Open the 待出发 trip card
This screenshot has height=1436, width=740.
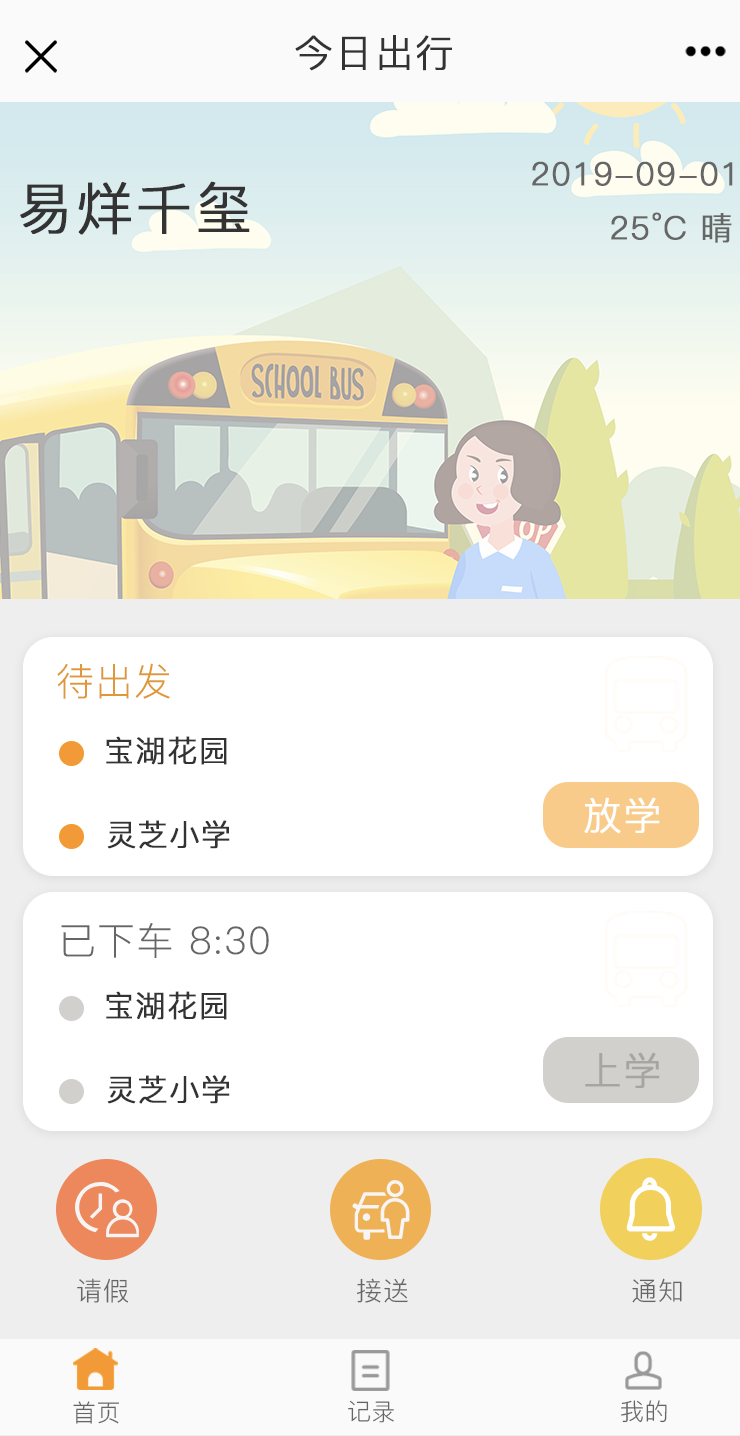click(x=368, y=757)
